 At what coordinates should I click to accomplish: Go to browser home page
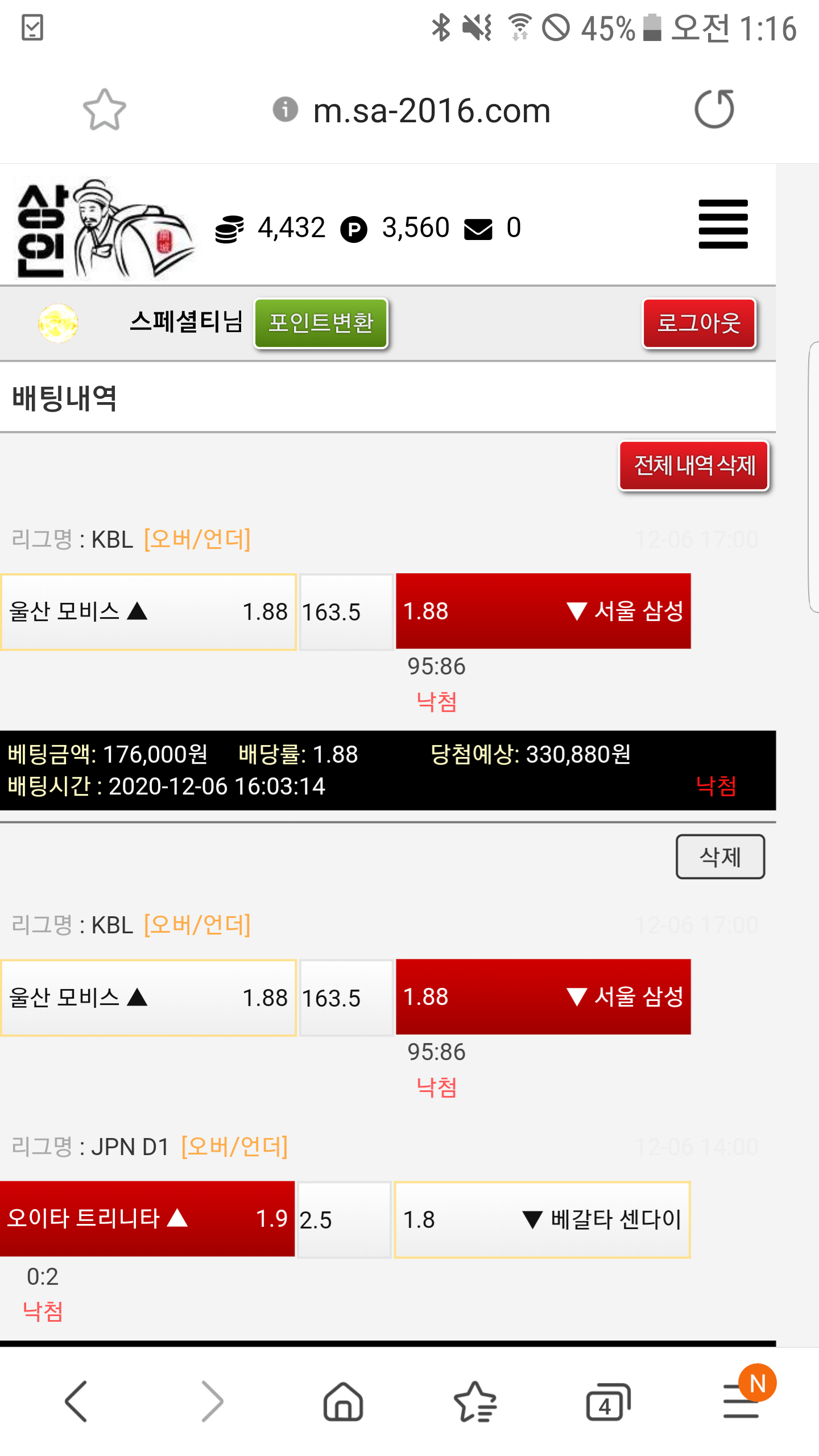point(343,1401)
